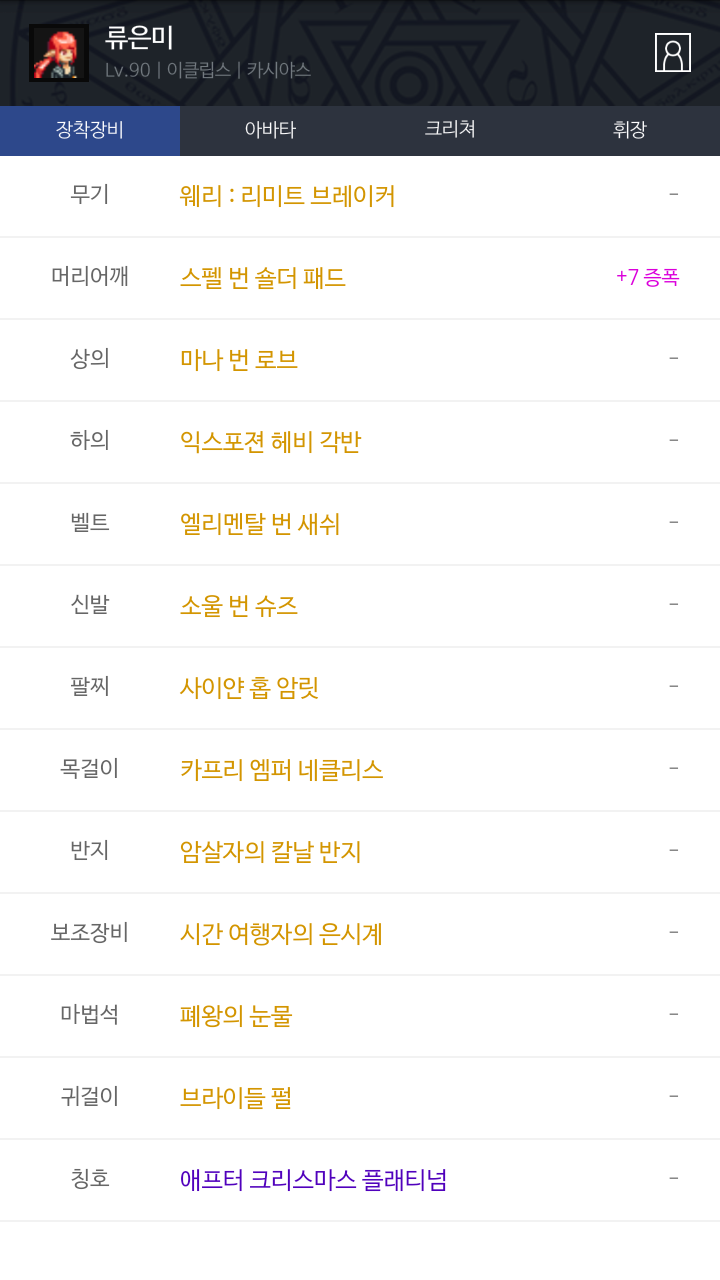View ring 암살자의 칼날 반지
The width and height of the screenshot is (720, 1280).
point(270,852)
